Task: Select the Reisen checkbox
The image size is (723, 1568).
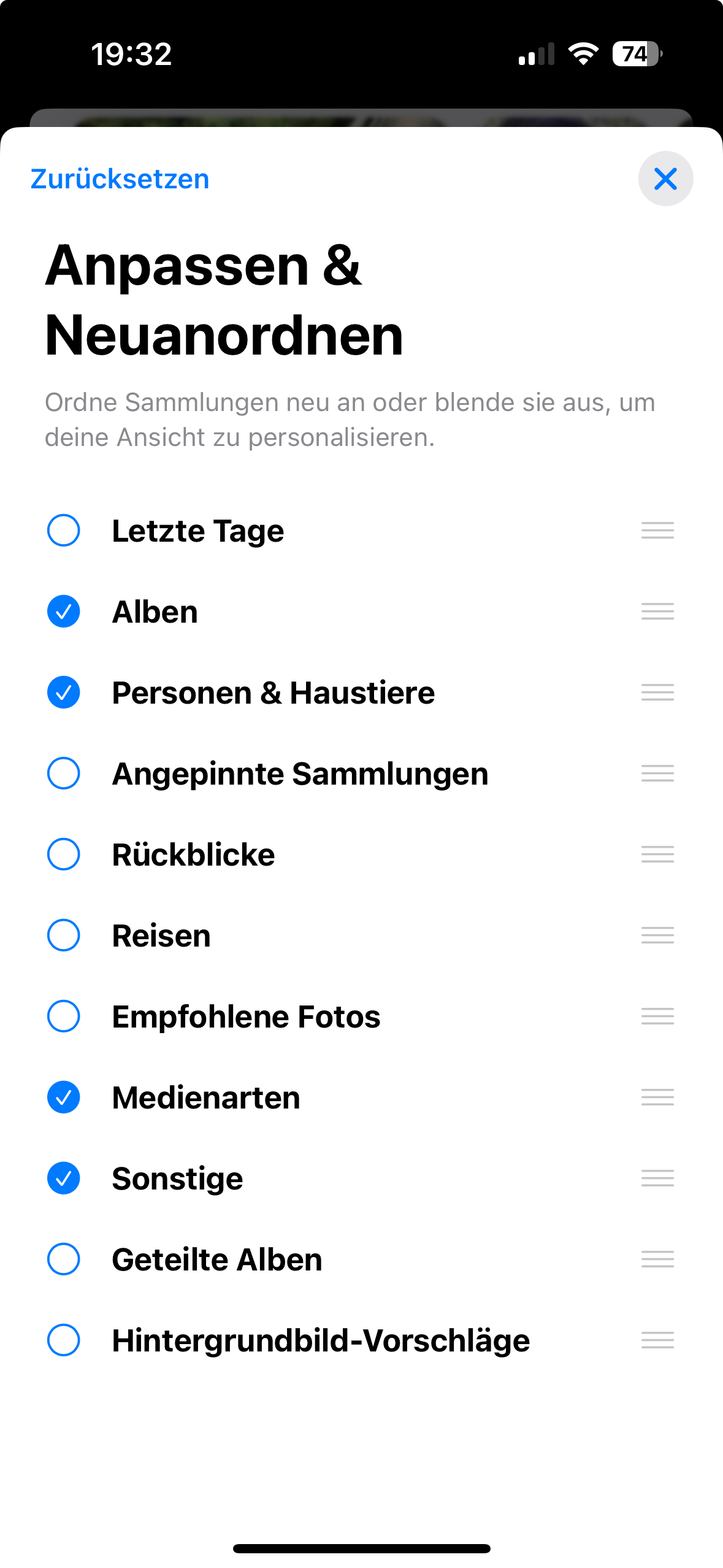Action: click(64, 935)
